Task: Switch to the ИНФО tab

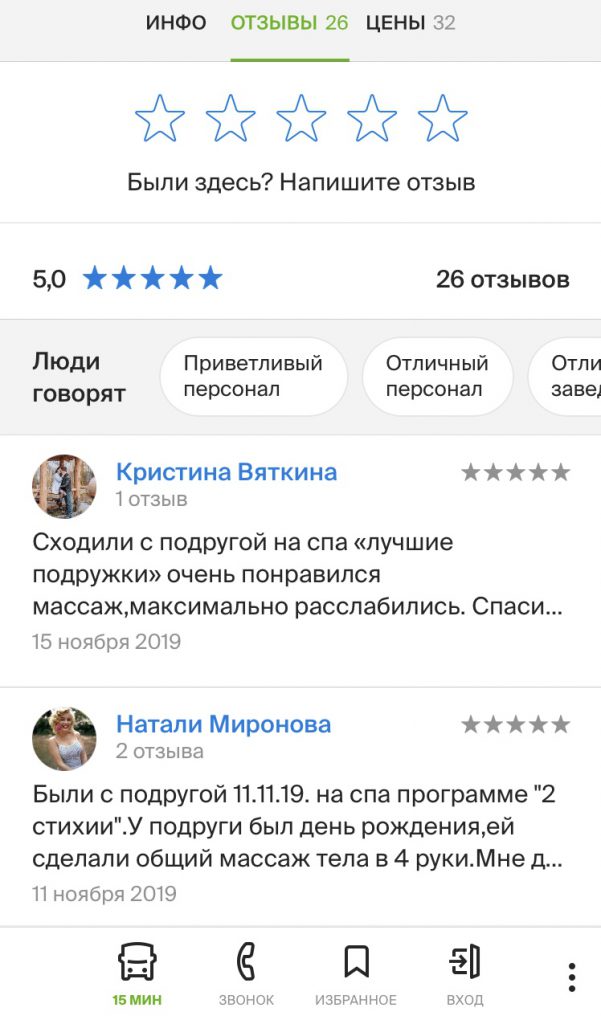Action: pos(176,23)
